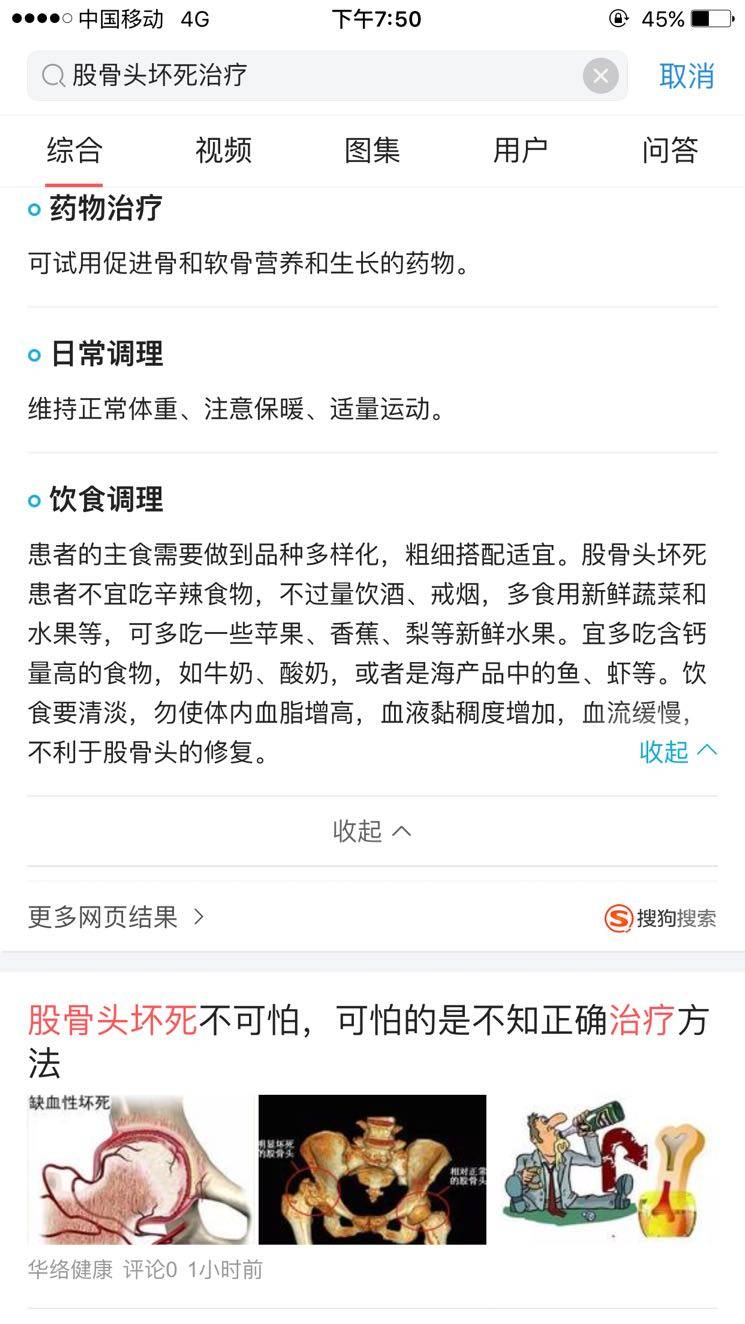Image resolution: width=745 pixels, height=1324 pixels.
Task: Clear the search query text
Action: click(600, 76)
